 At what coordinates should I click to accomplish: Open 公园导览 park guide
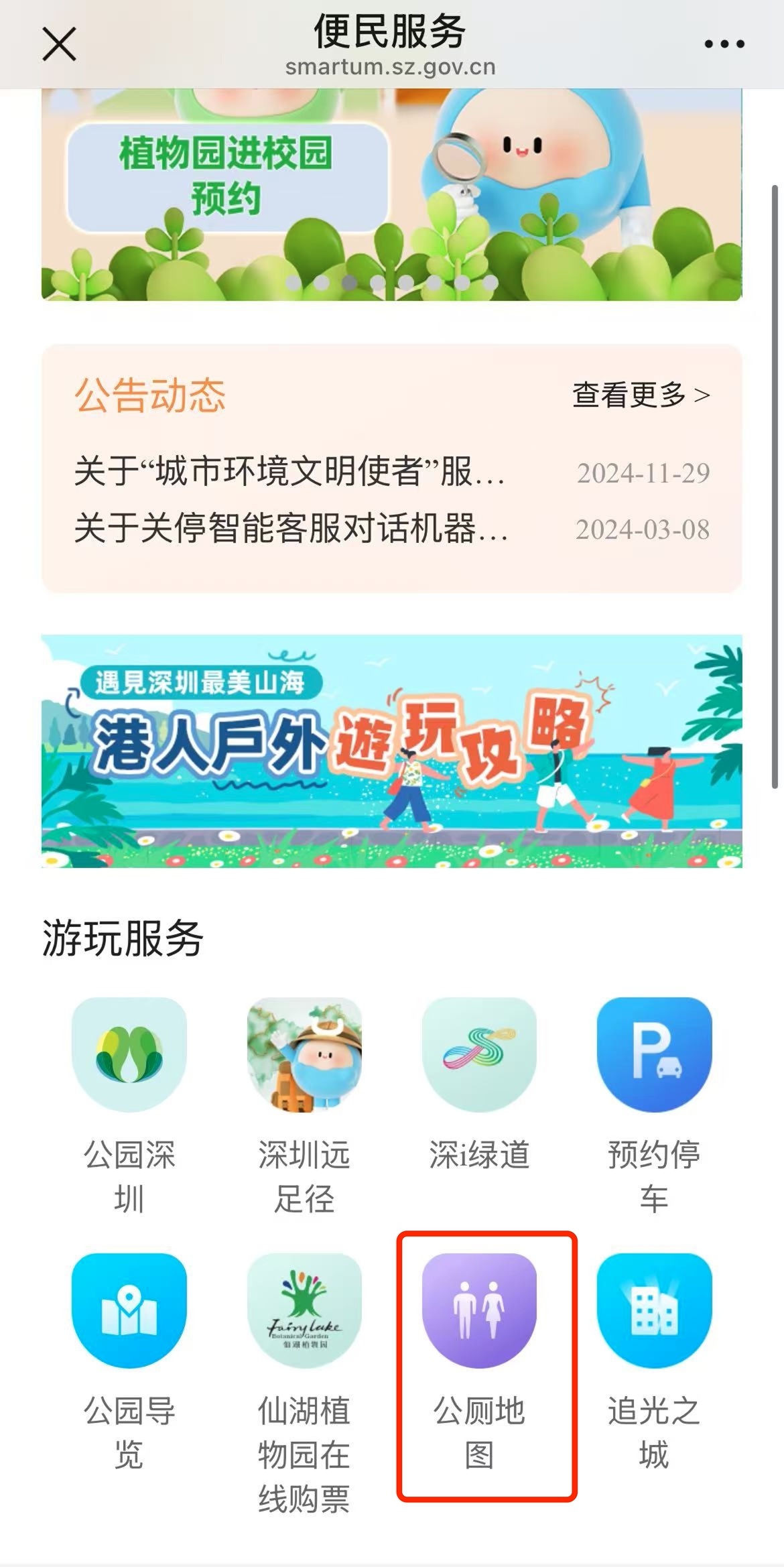129,1311
